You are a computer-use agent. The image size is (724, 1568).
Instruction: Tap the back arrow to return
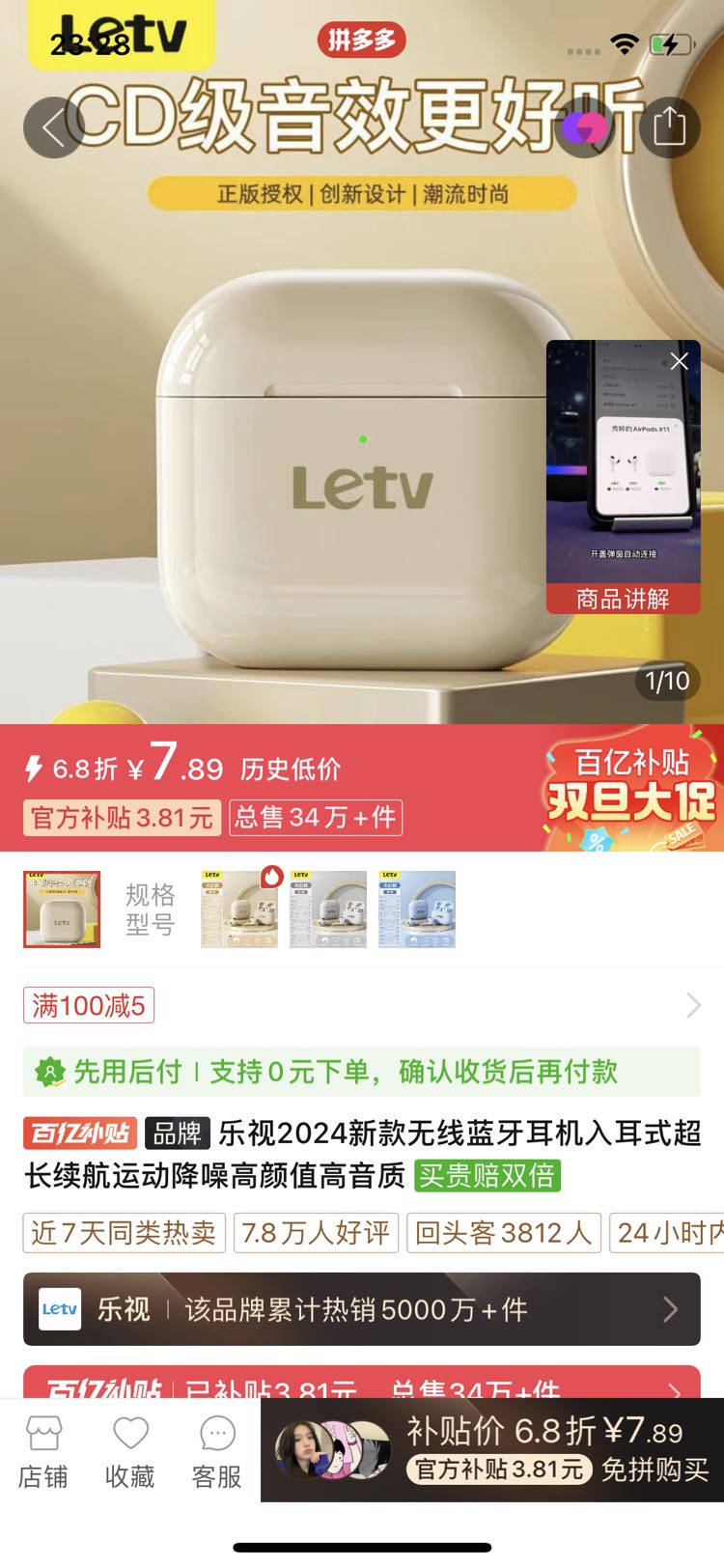[52, 126]
